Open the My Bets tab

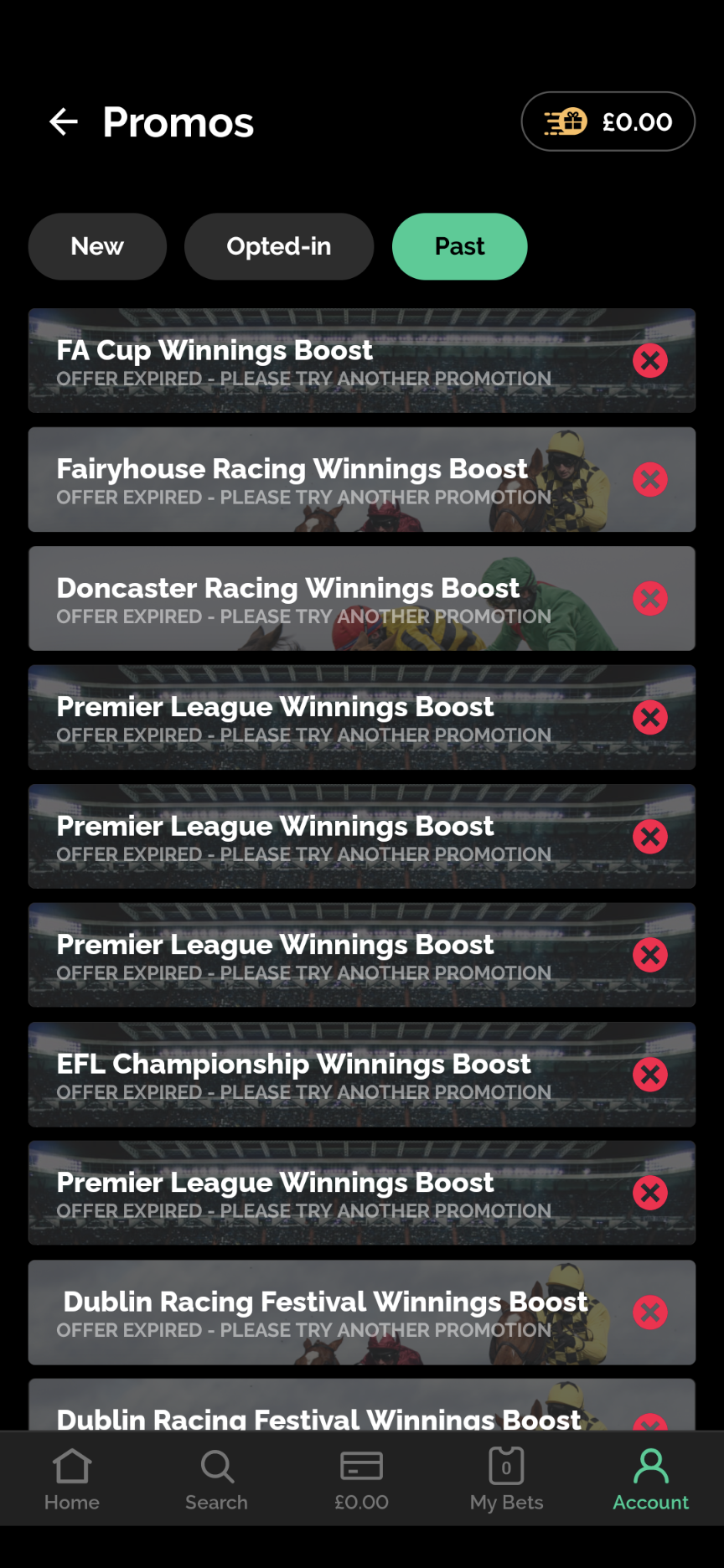tap(506, 1479)
